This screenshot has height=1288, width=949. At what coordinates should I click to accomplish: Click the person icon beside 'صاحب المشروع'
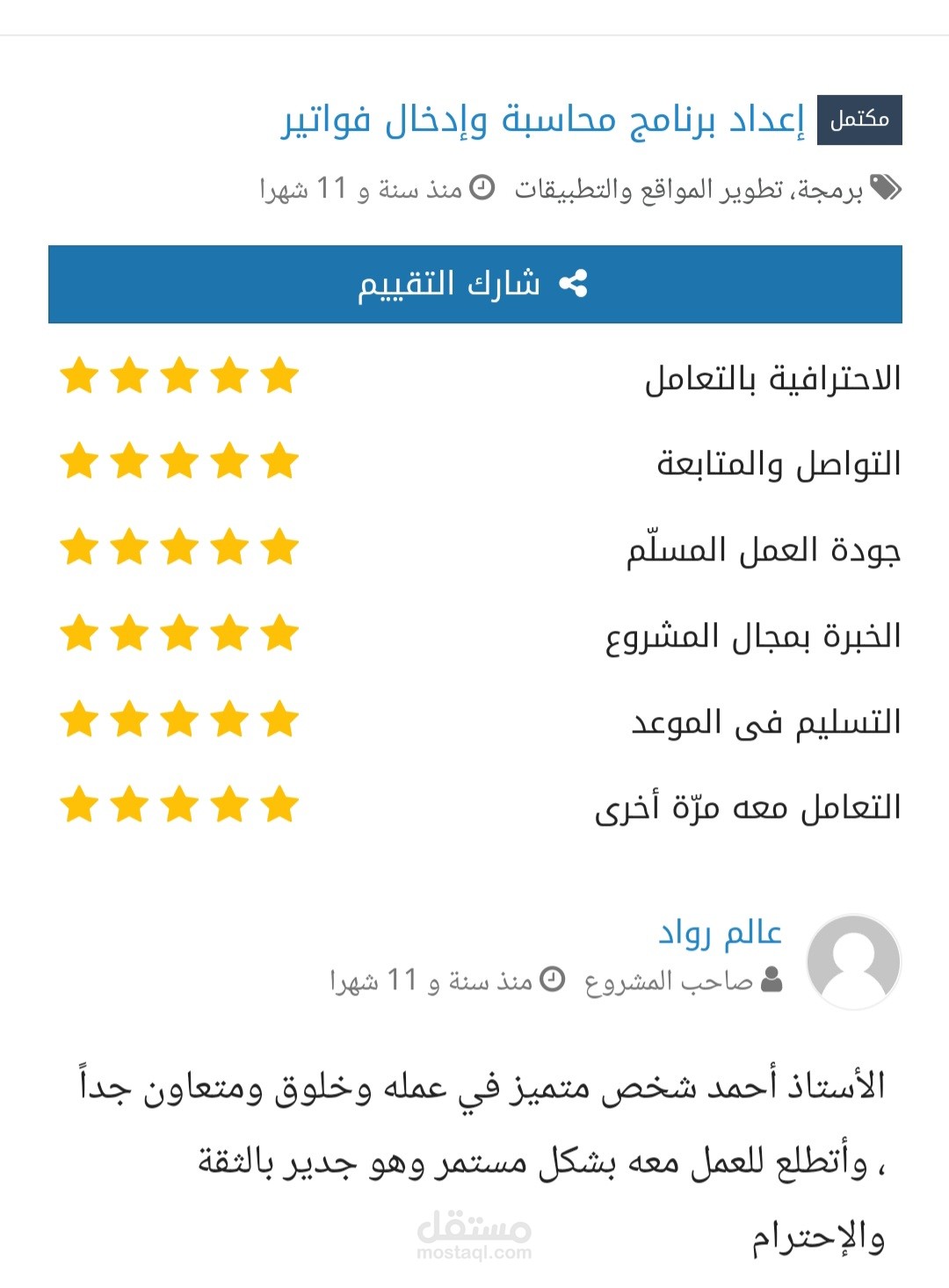point(771,978)
